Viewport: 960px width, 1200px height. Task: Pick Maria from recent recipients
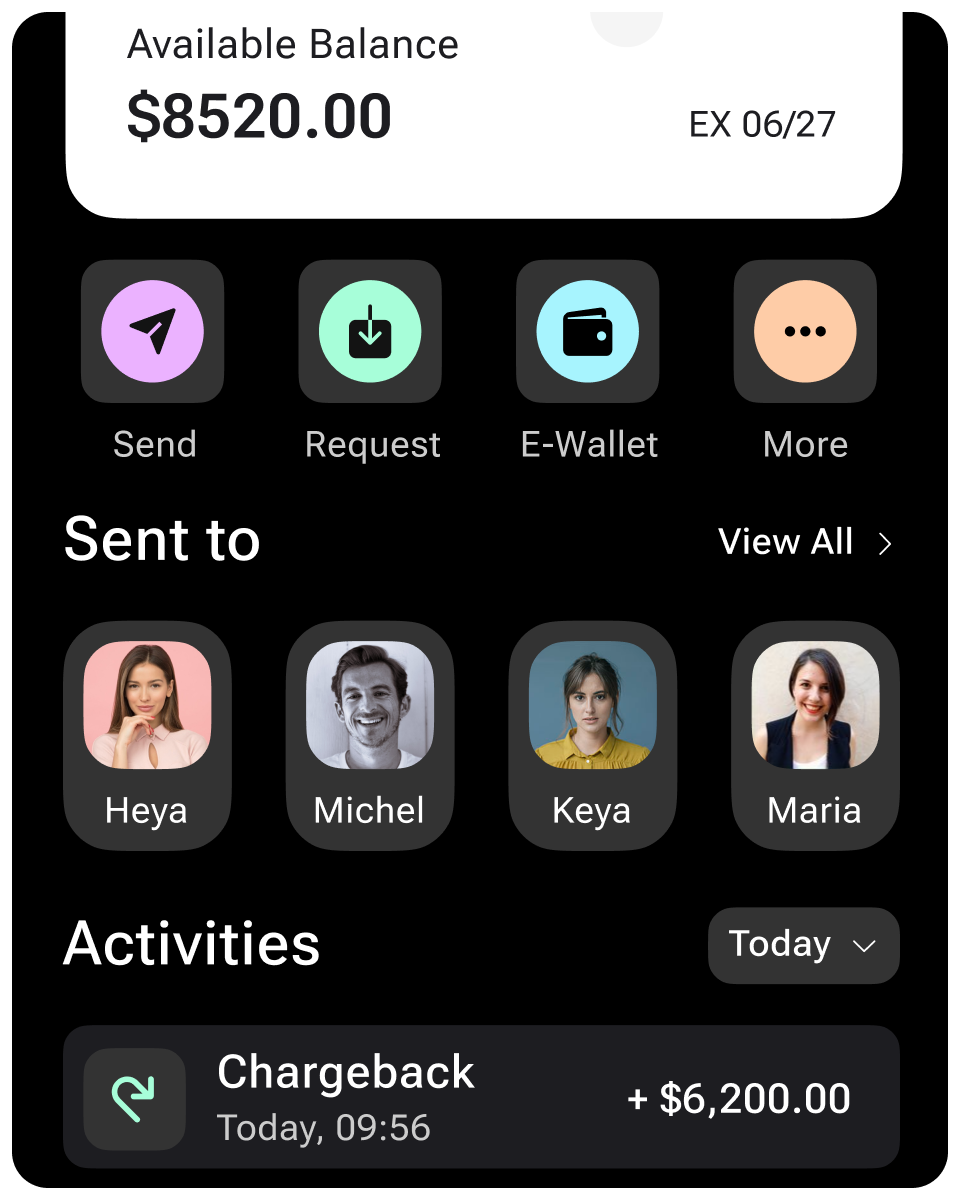[815, 735]
